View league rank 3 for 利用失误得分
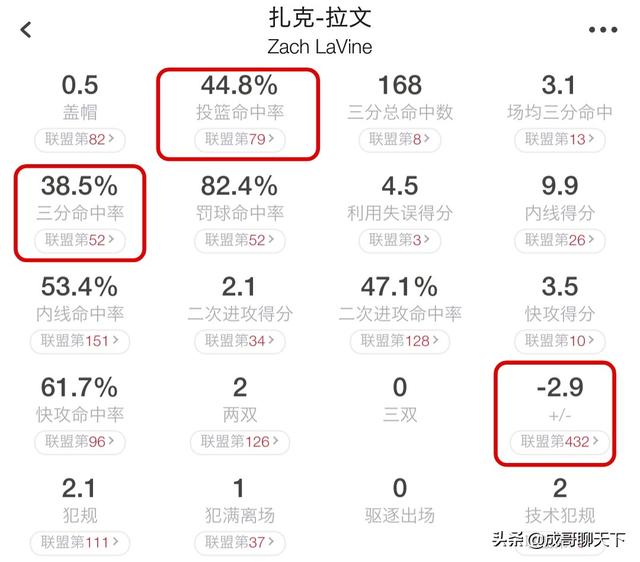Viewport: 640px width, 562px height. click(400, 240)
